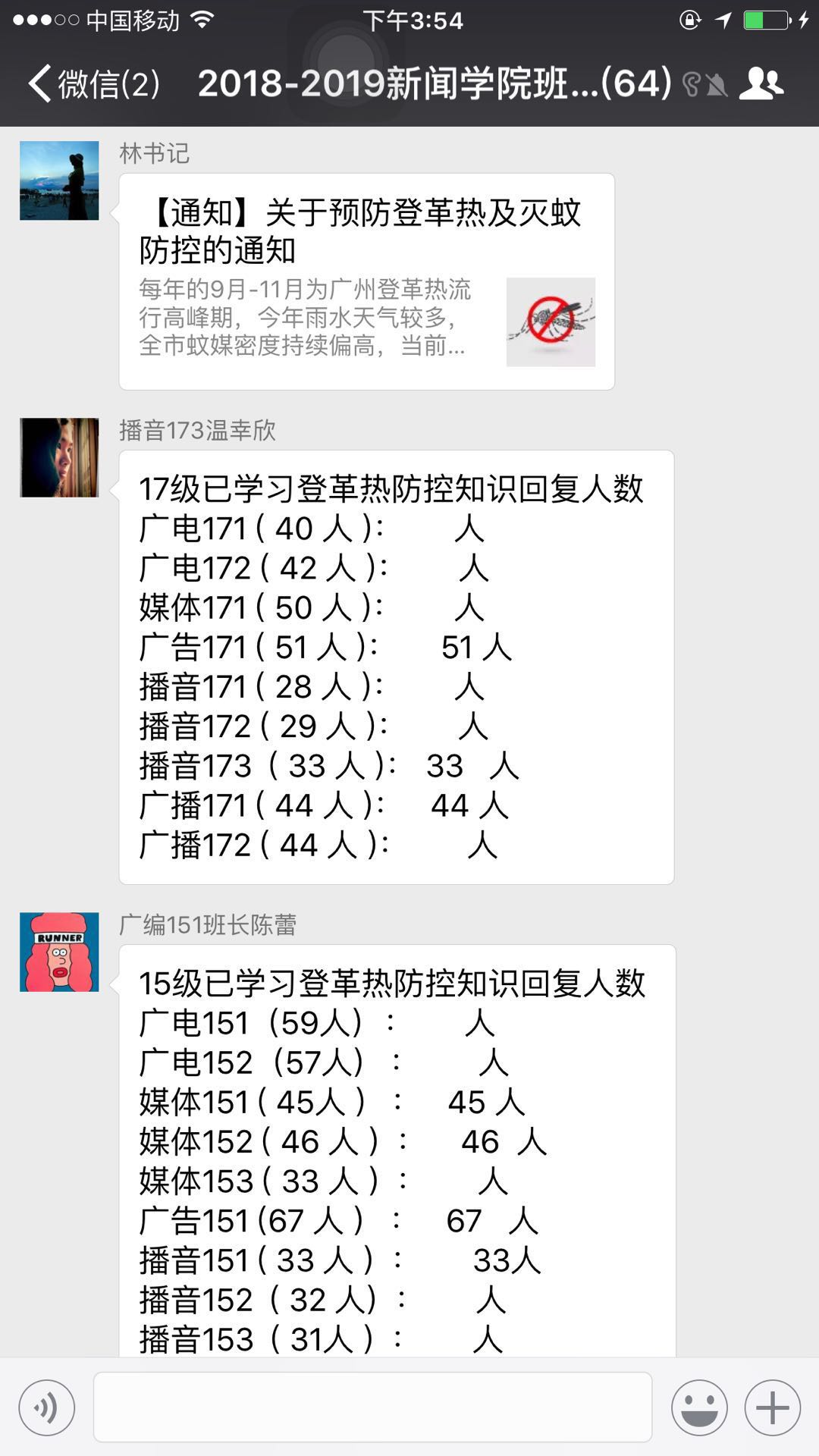Open the emoji sticker panel
The image size is (819, 1456).
point(698,1408)
